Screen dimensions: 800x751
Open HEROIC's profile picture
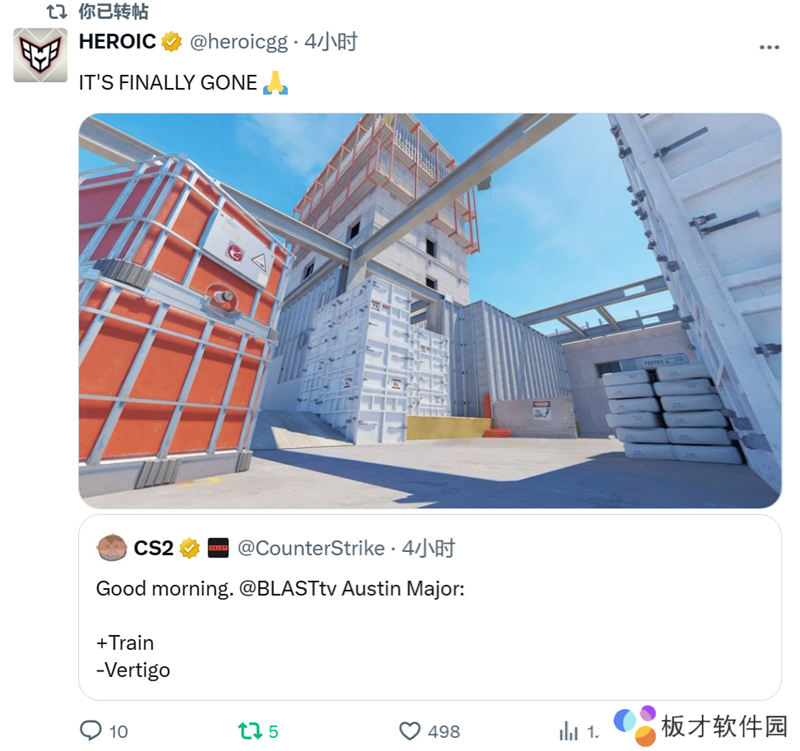coord(40,55)
